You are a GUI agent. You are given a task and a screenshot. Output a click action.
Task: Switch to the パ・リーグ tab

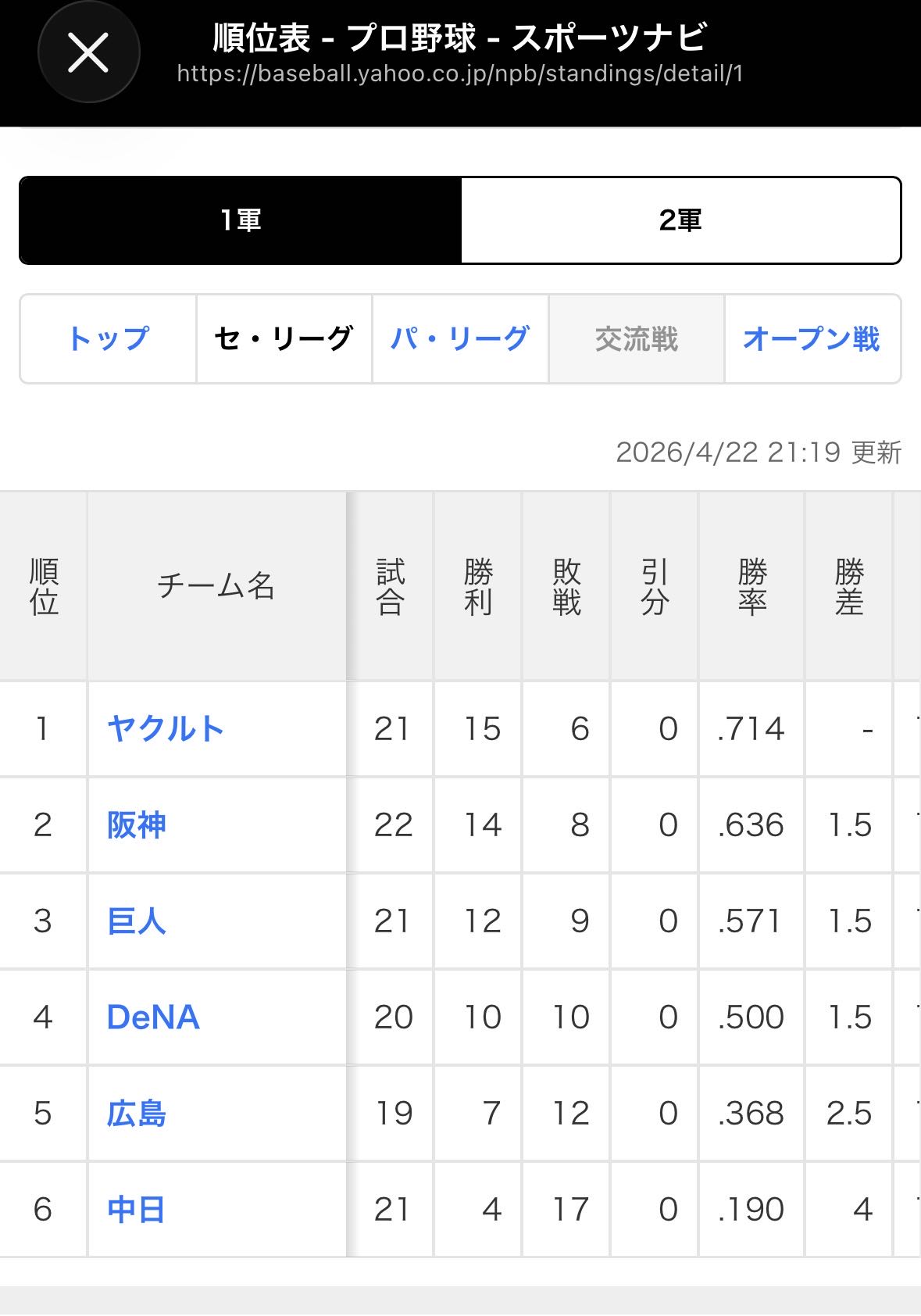pos(460,338)
